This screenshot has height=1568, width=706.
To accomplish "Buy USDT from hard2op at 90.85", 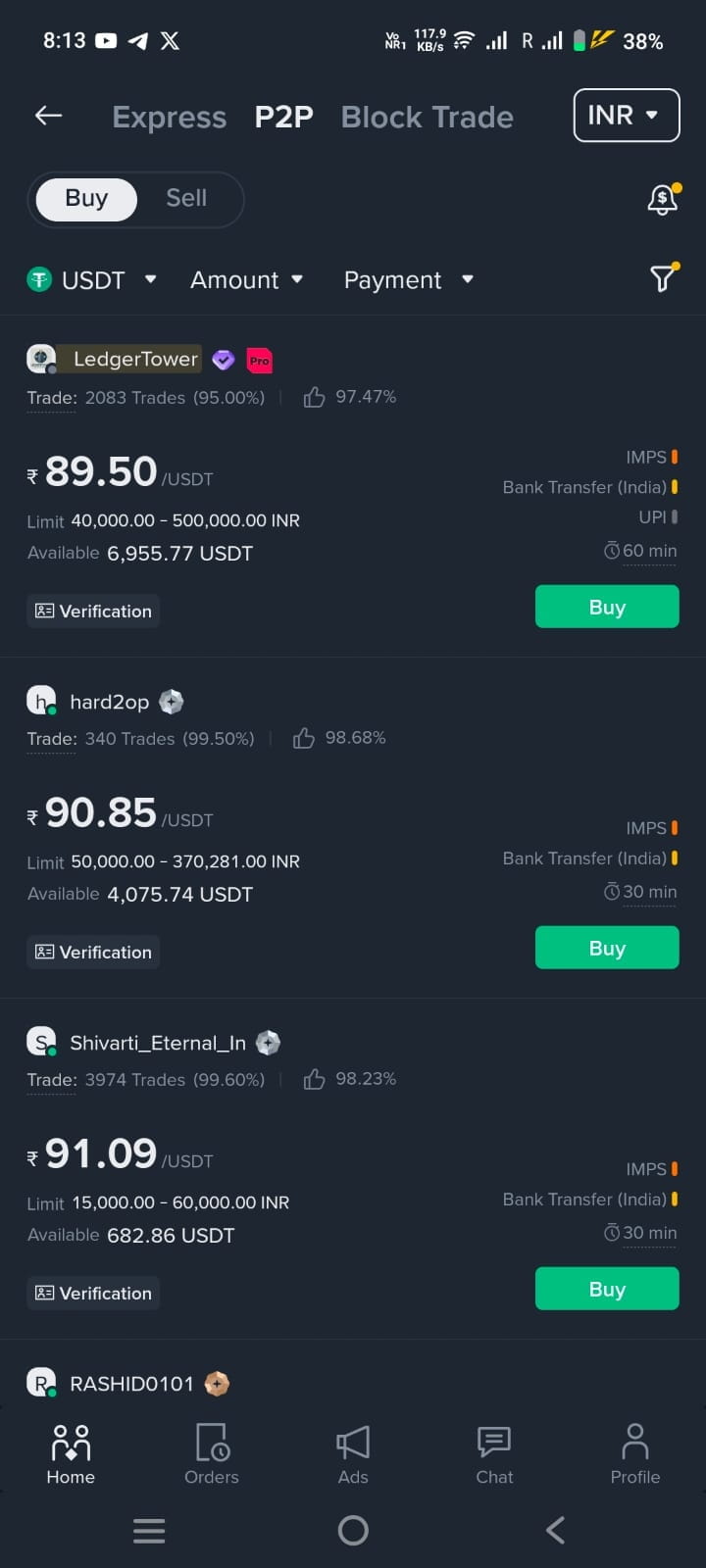I will (606, 948).
